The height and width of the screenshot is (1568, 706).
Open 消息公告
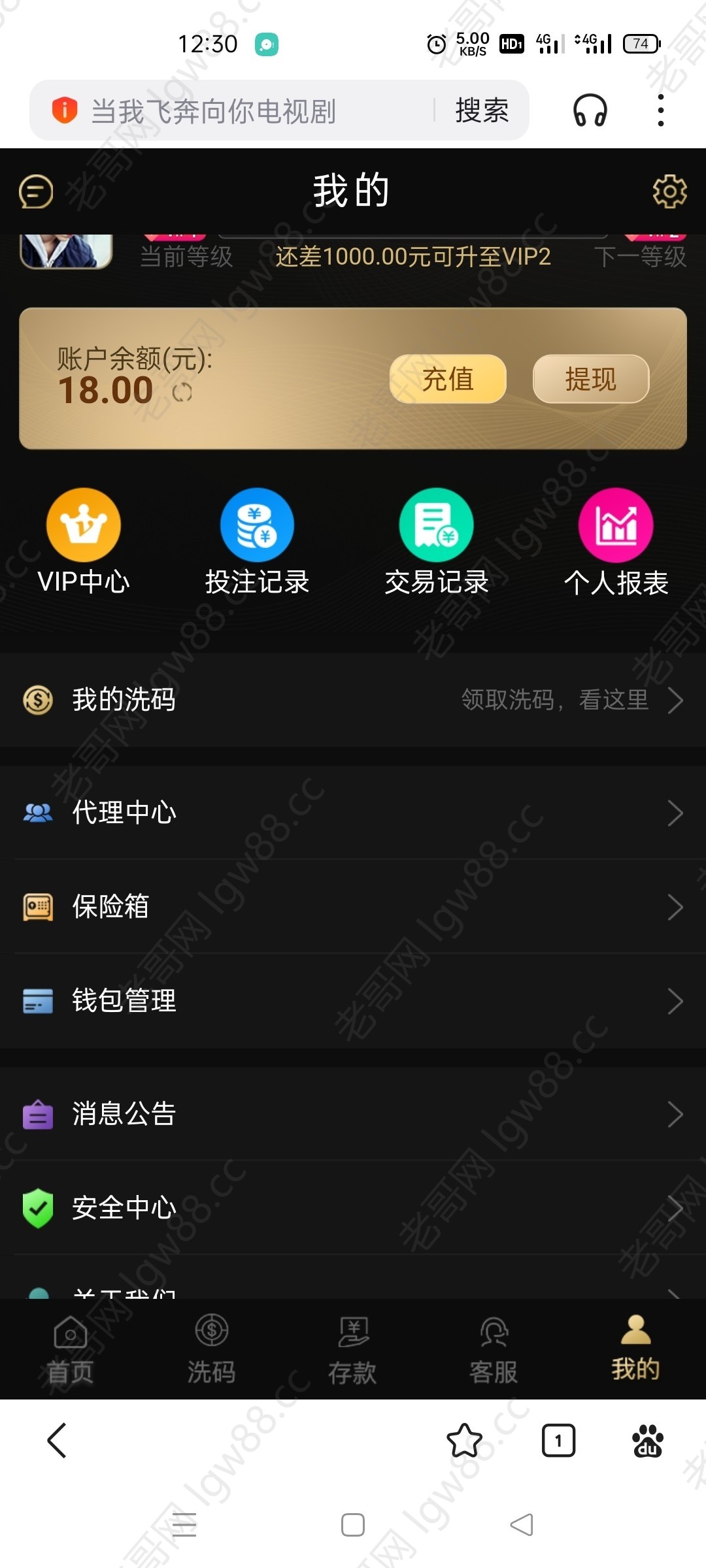(353, 1114)
